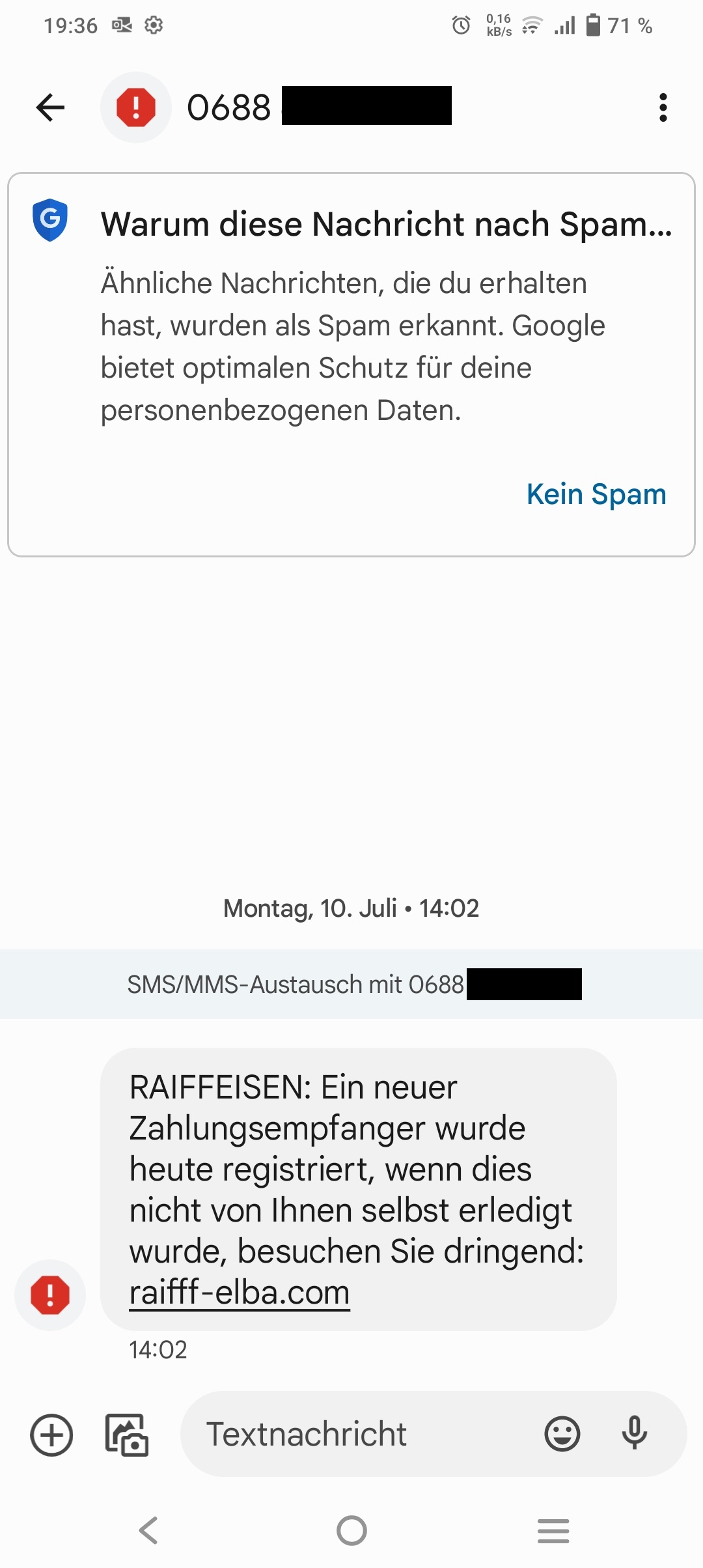Go back to the conversation list

click(51, 107)
